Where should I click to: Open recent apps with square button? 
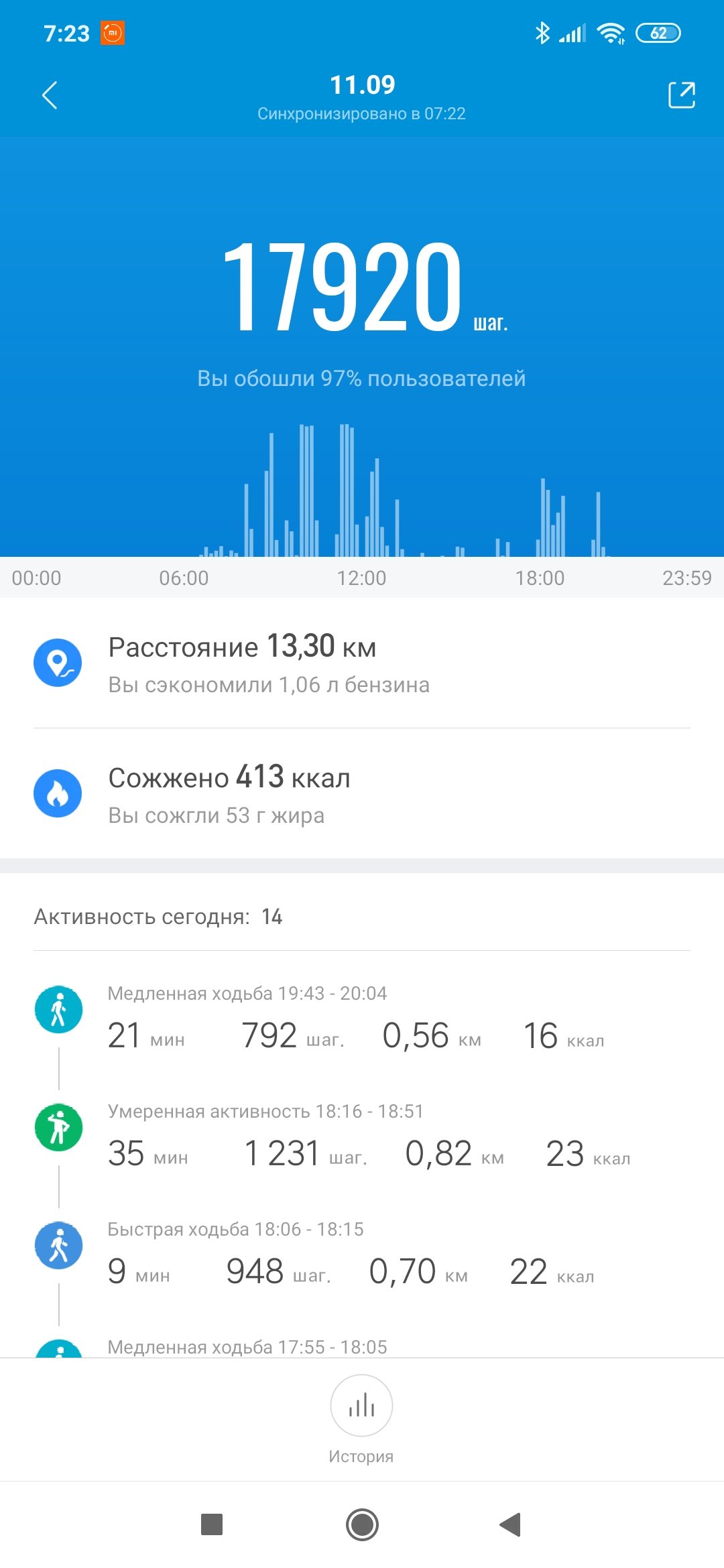[212, 1524]
